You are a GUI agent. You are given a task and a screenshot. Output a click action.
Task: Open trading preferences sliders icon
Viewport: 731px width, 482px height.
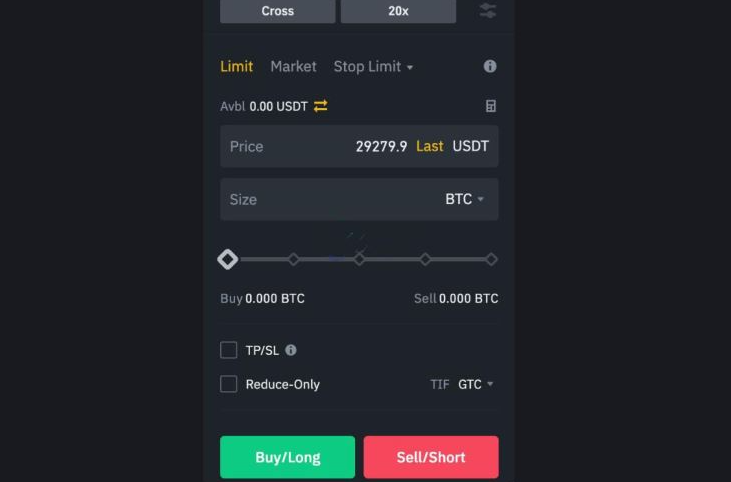point(488,11)
